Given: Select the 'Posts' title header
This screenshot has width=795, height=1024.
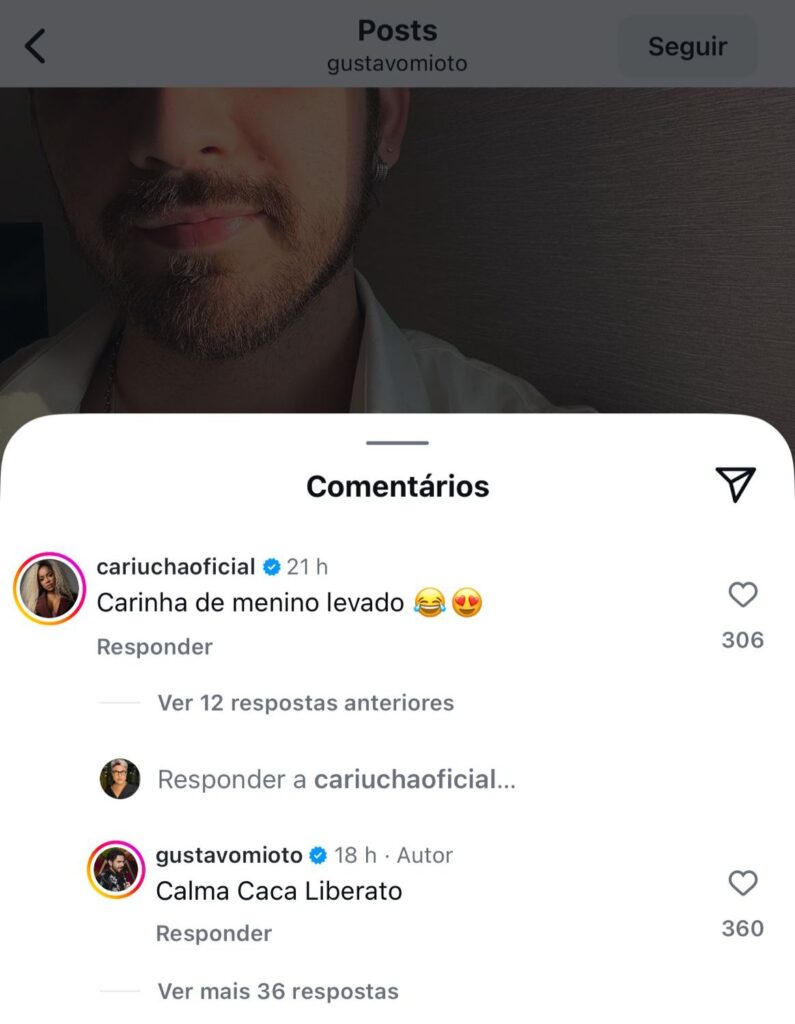Looking at the screenshot, I should pyautogui.click(x=397, y=31).
